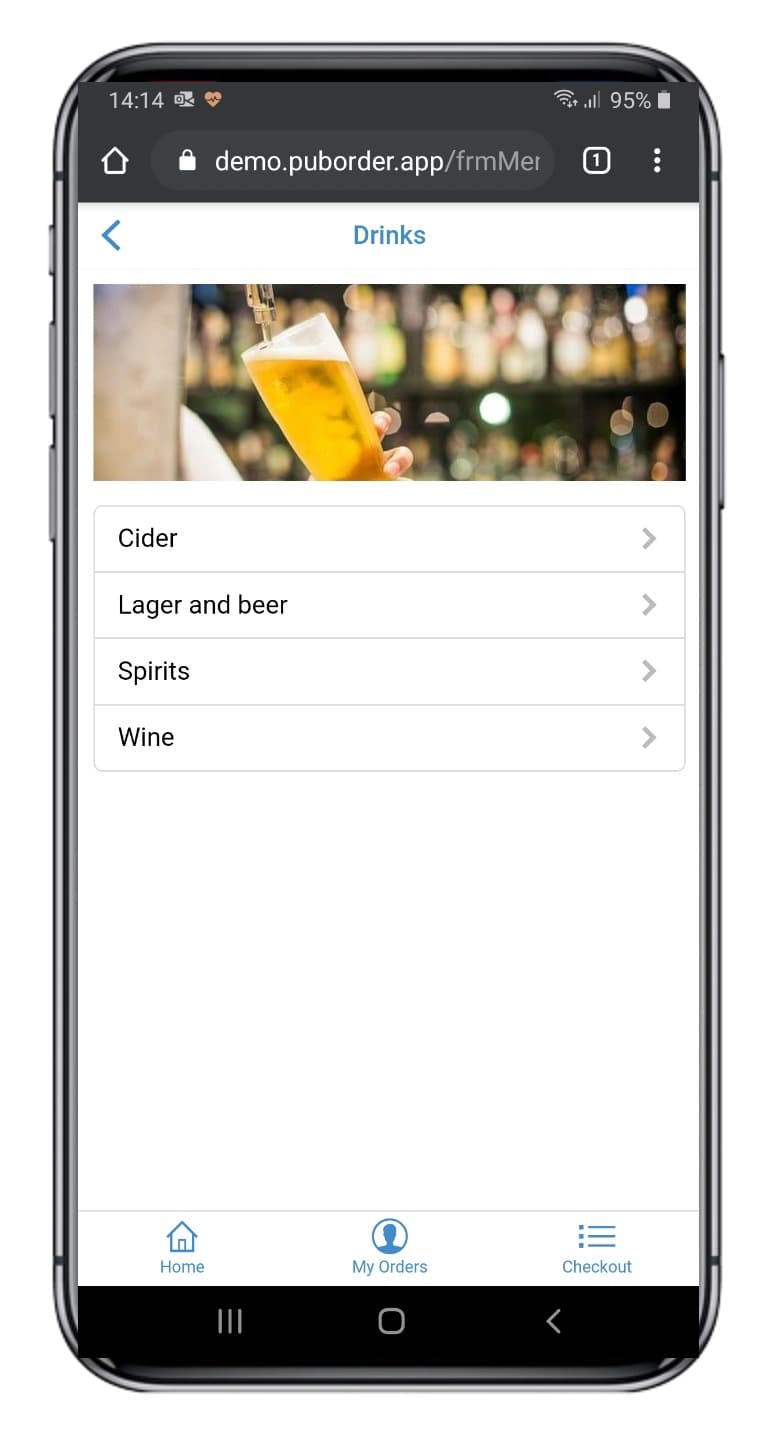The width and height of the screenshot is (770, 1434).
Task: Go to Checkout
Action: pyautogui.click(x=596, y=1248)
